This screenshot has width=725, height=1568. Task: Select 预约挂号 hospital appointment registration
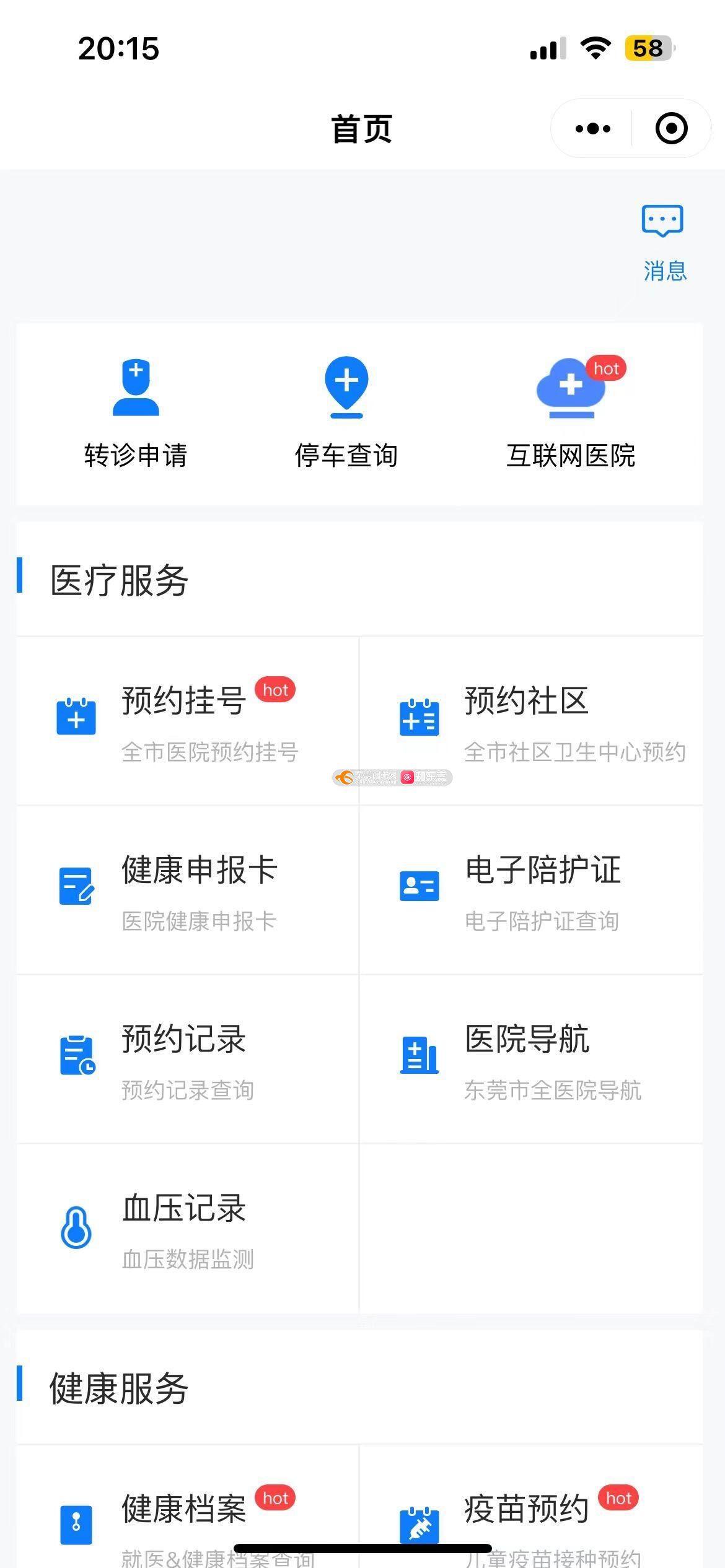(x=188, y=721)
